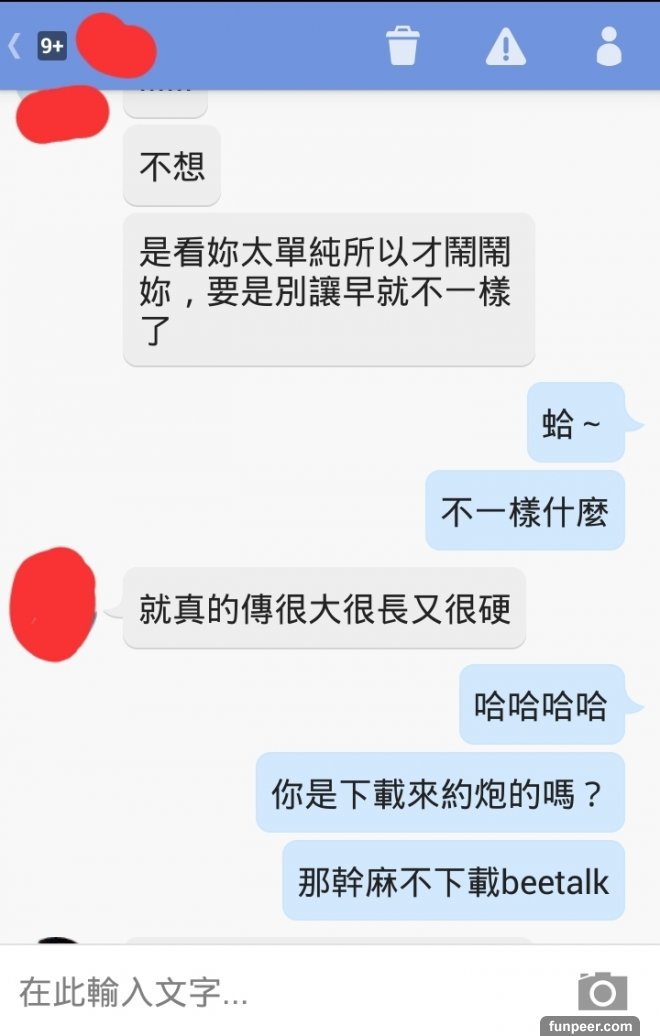Go back to the chat list
The width and height of the screenshot is (660, 1036).
coord(16,46)
